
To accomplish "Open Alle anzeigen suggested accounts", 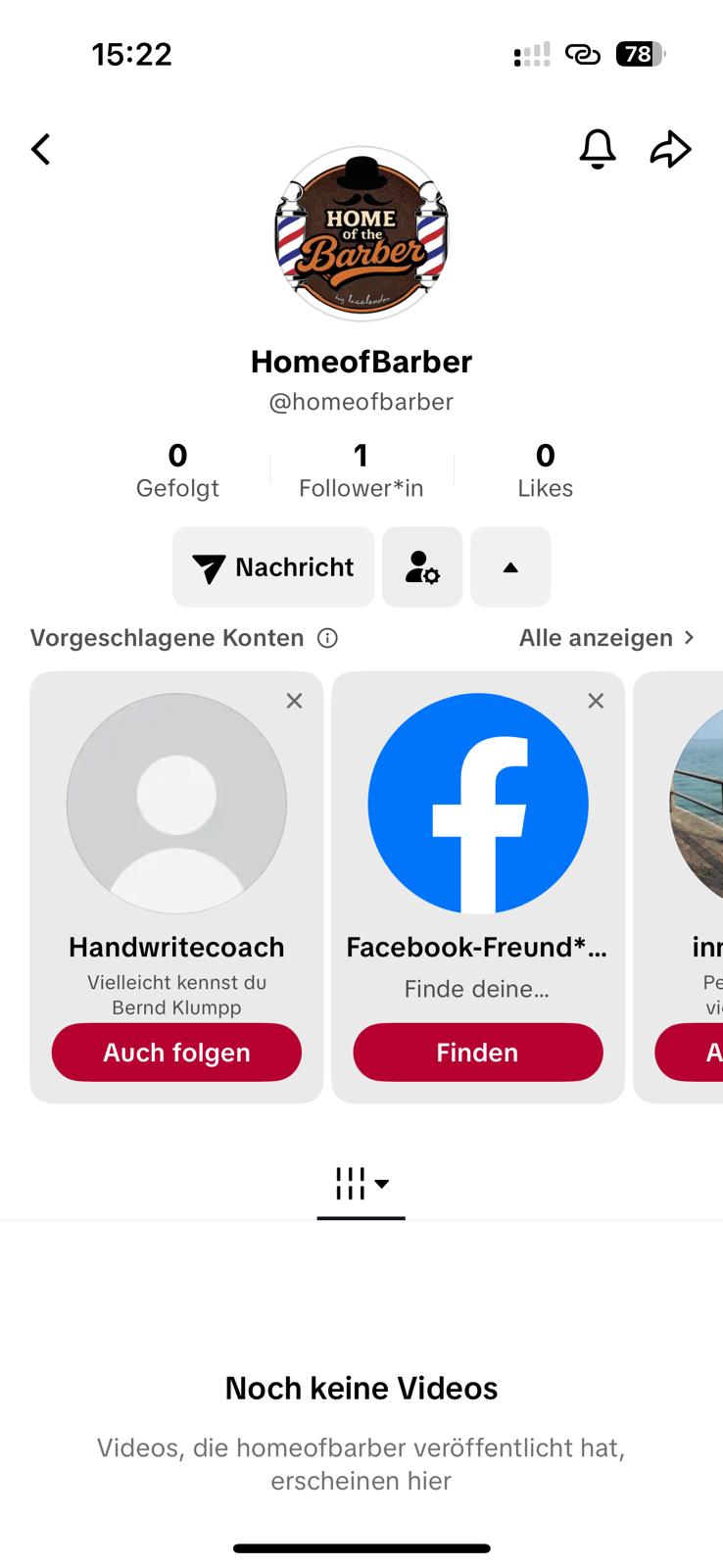I will 606,638.
